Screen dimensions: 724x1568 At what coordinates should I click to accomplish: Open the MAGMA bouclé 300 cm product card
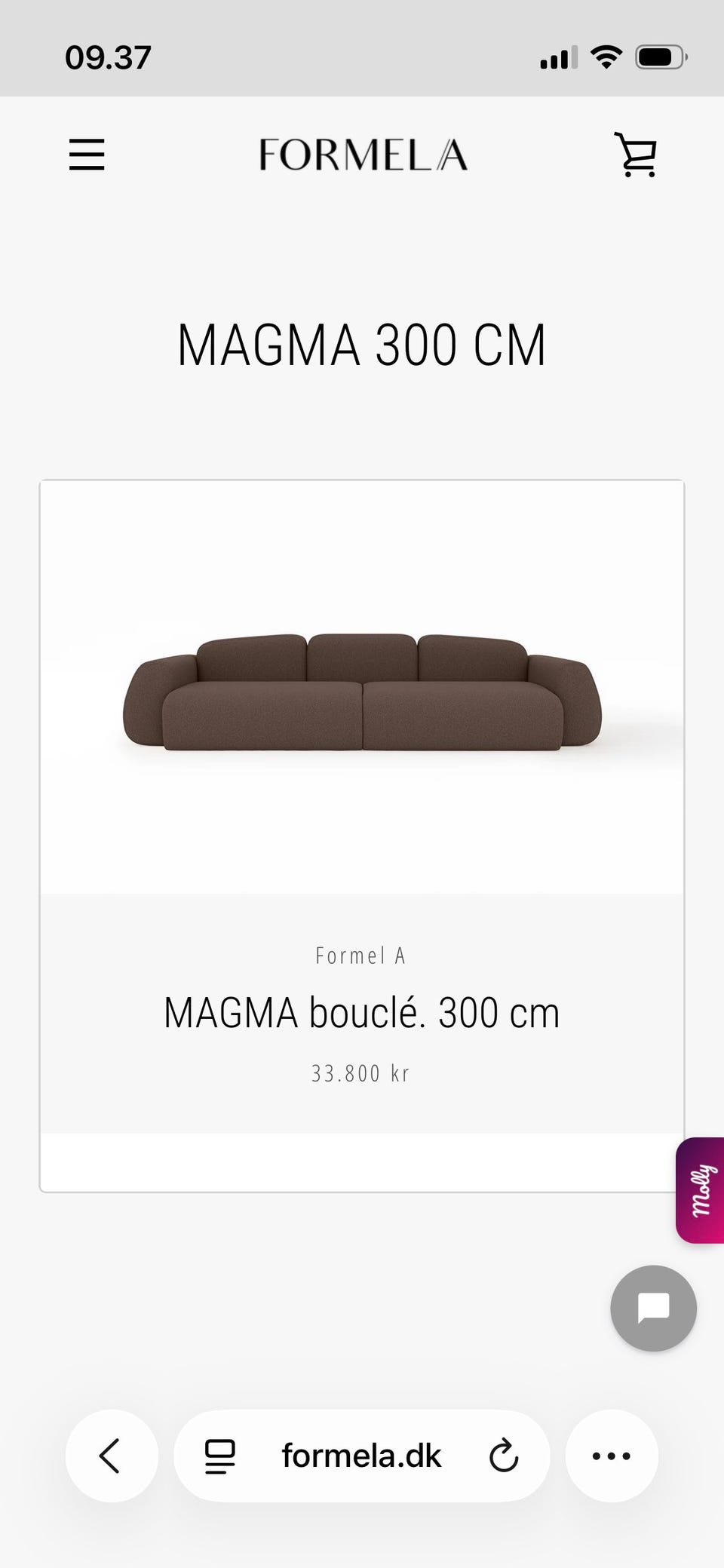click(361, 1011)
